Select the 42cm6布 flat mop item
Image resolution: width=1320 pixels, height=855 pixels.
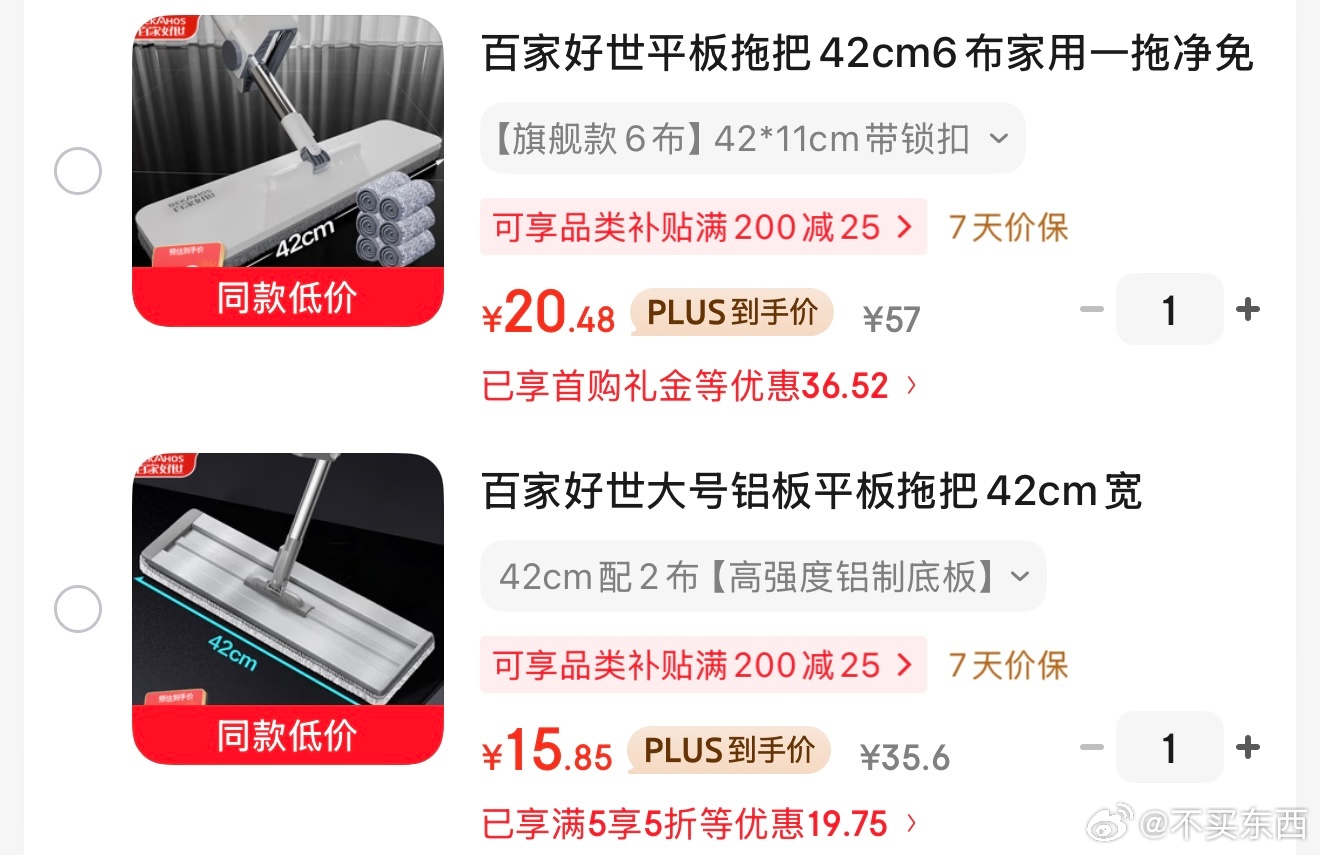[x=78, y=171]
